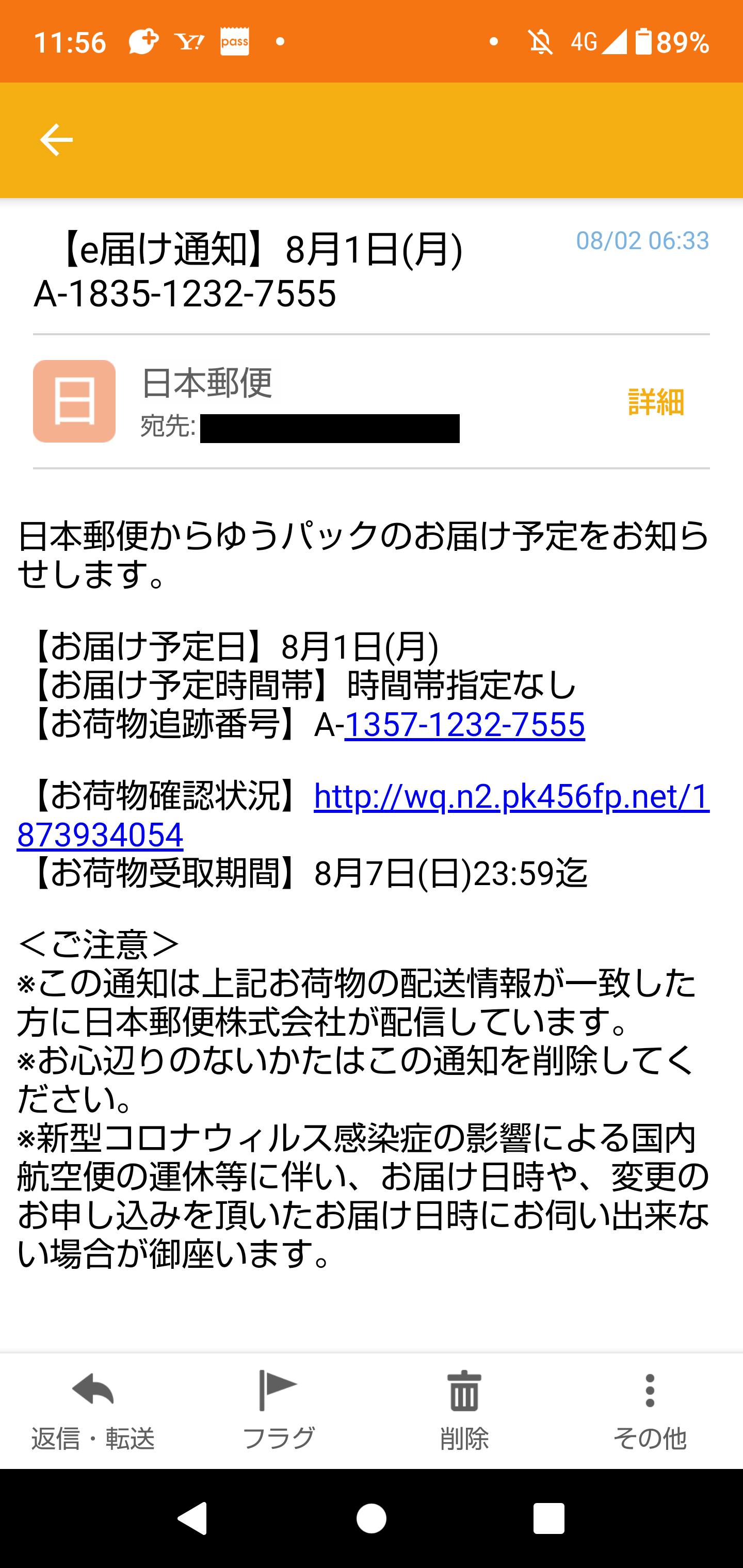Open the 詳細 sender details
This screenshot has width=743, height=1568.
point(656,402)
